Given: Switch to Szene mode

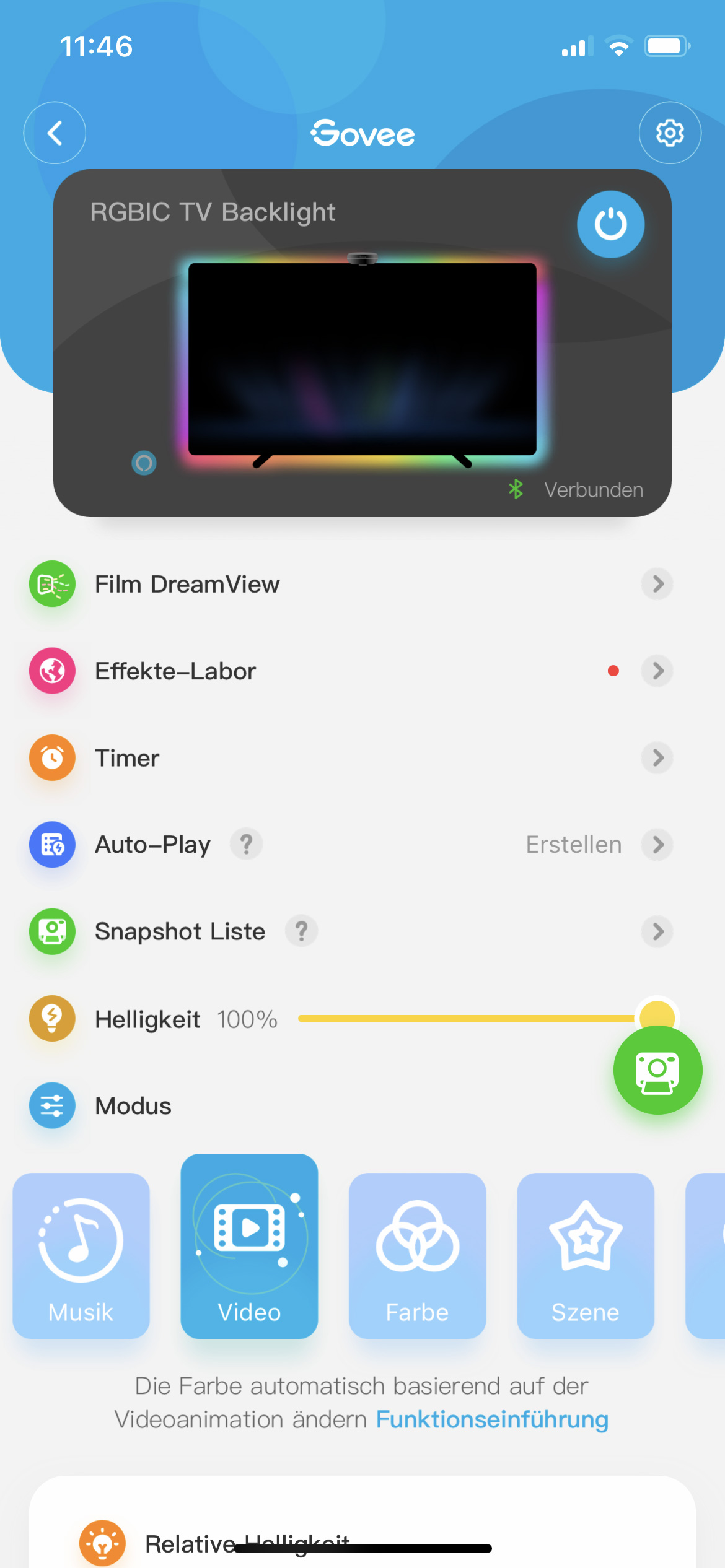Looking at the screenshot, I should (x=586, y=1256).
